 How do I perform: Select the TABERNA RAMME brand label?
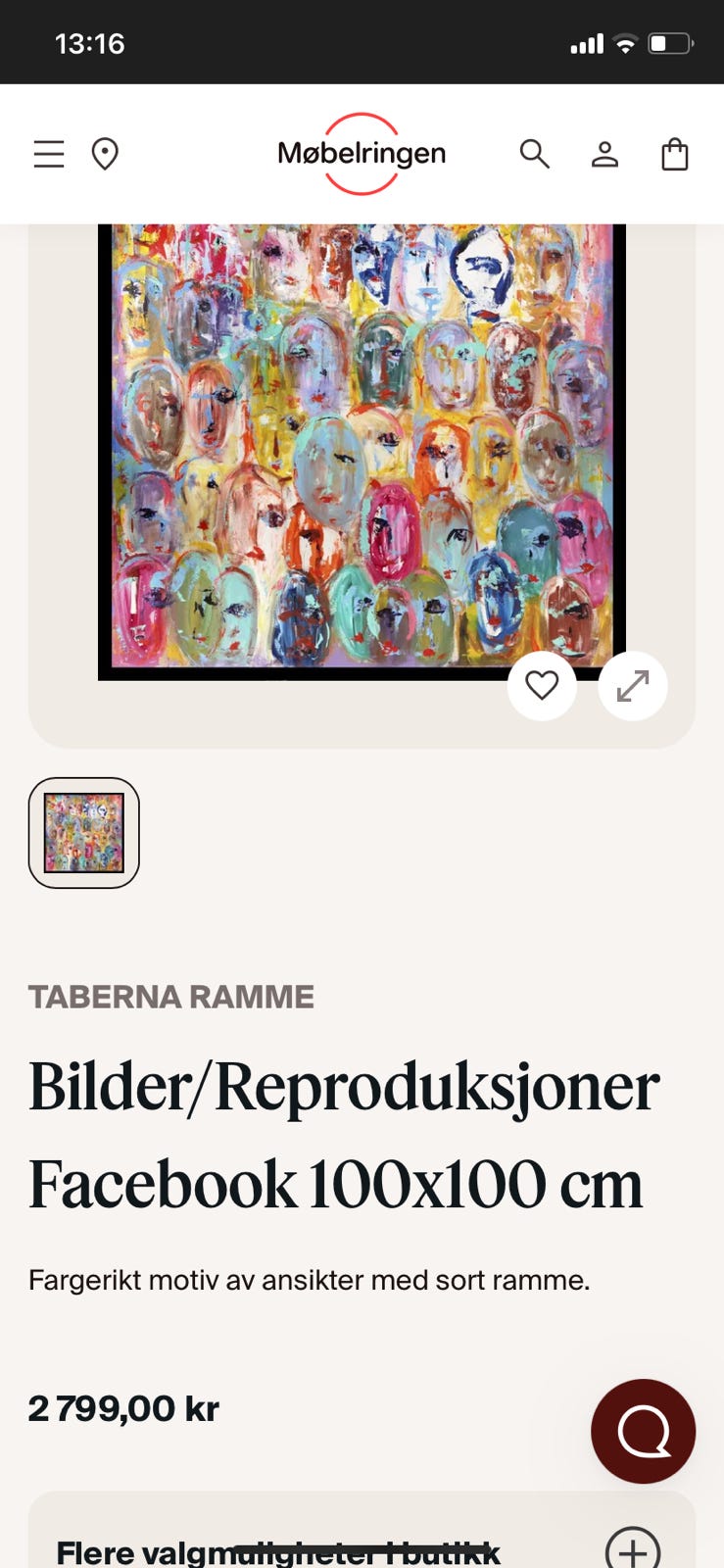171,997
